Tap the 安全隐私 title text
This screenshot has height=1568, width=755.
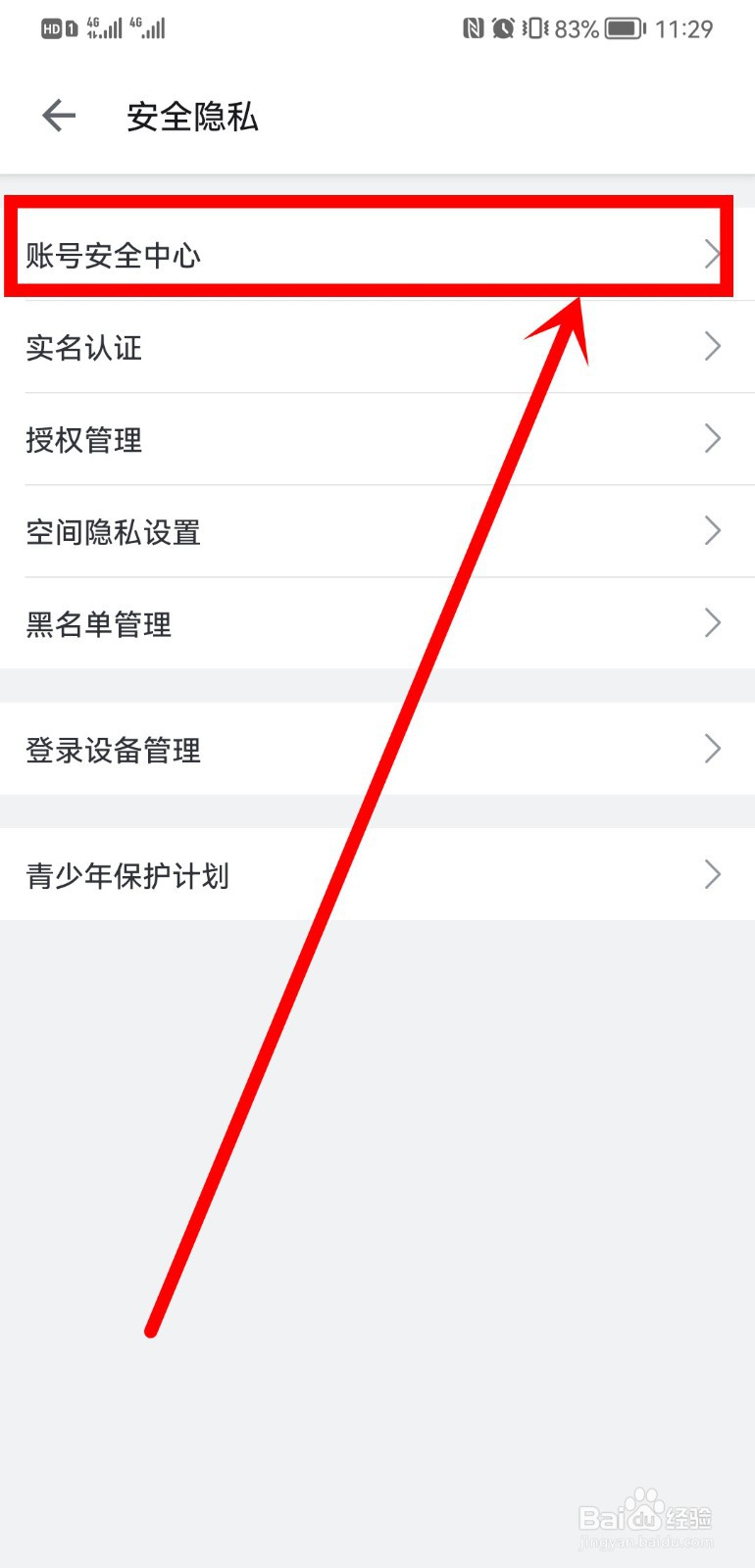tap(190, 117)
